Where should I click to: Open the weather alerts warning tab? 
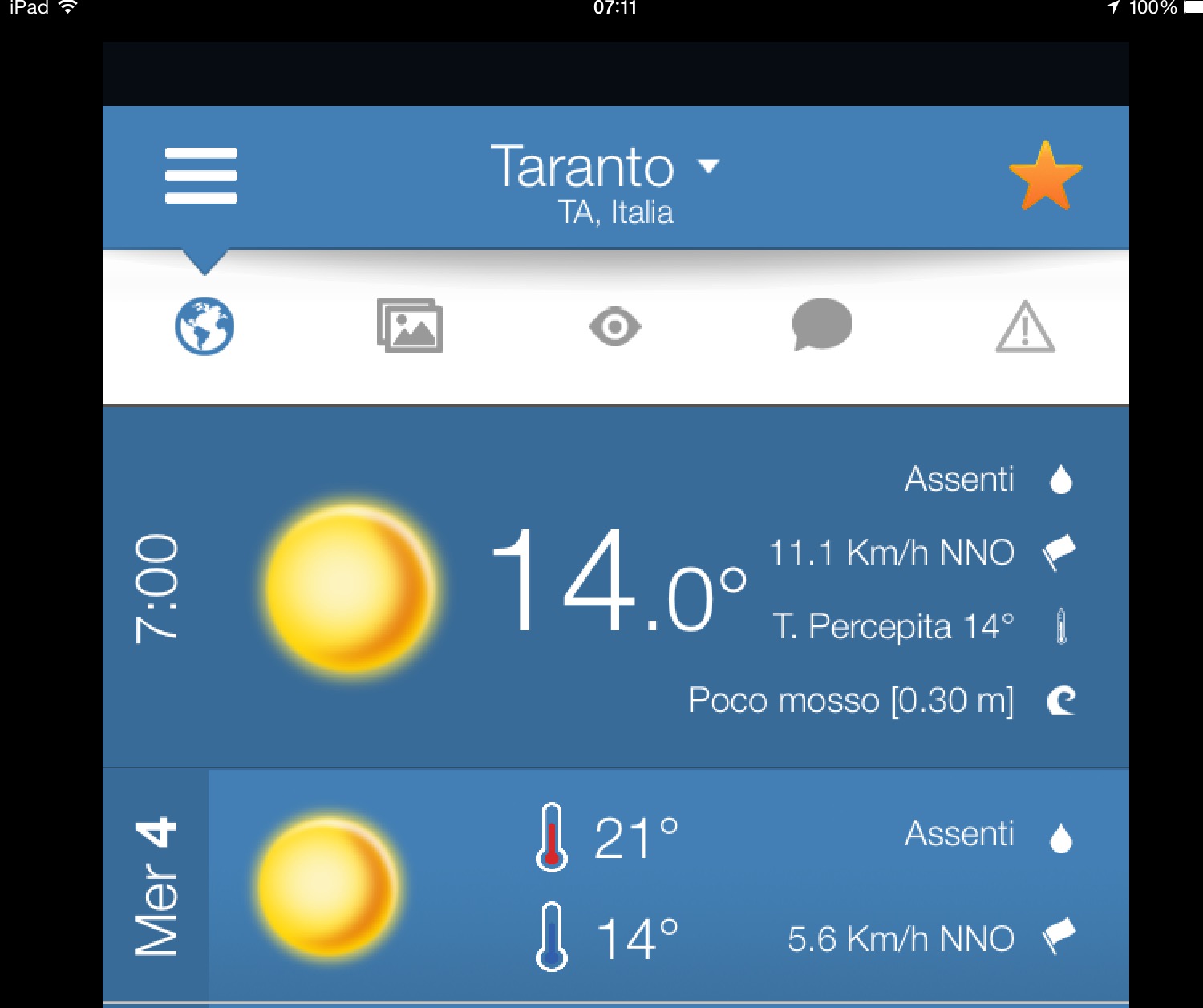(1025, 327)
